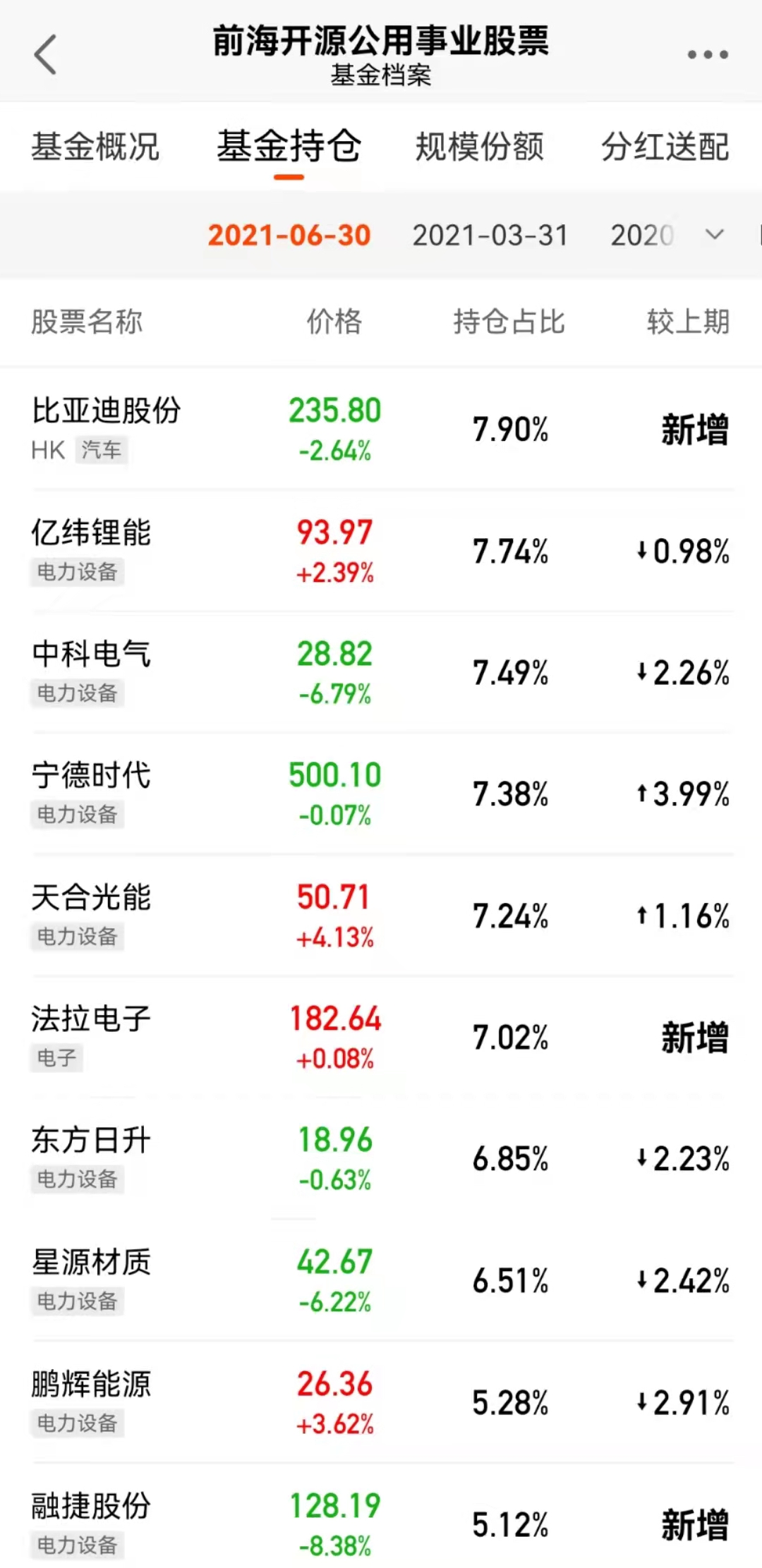Switch to the 基金概况 tab
This screenshot has height=1568, width=762.
point(95,147)
